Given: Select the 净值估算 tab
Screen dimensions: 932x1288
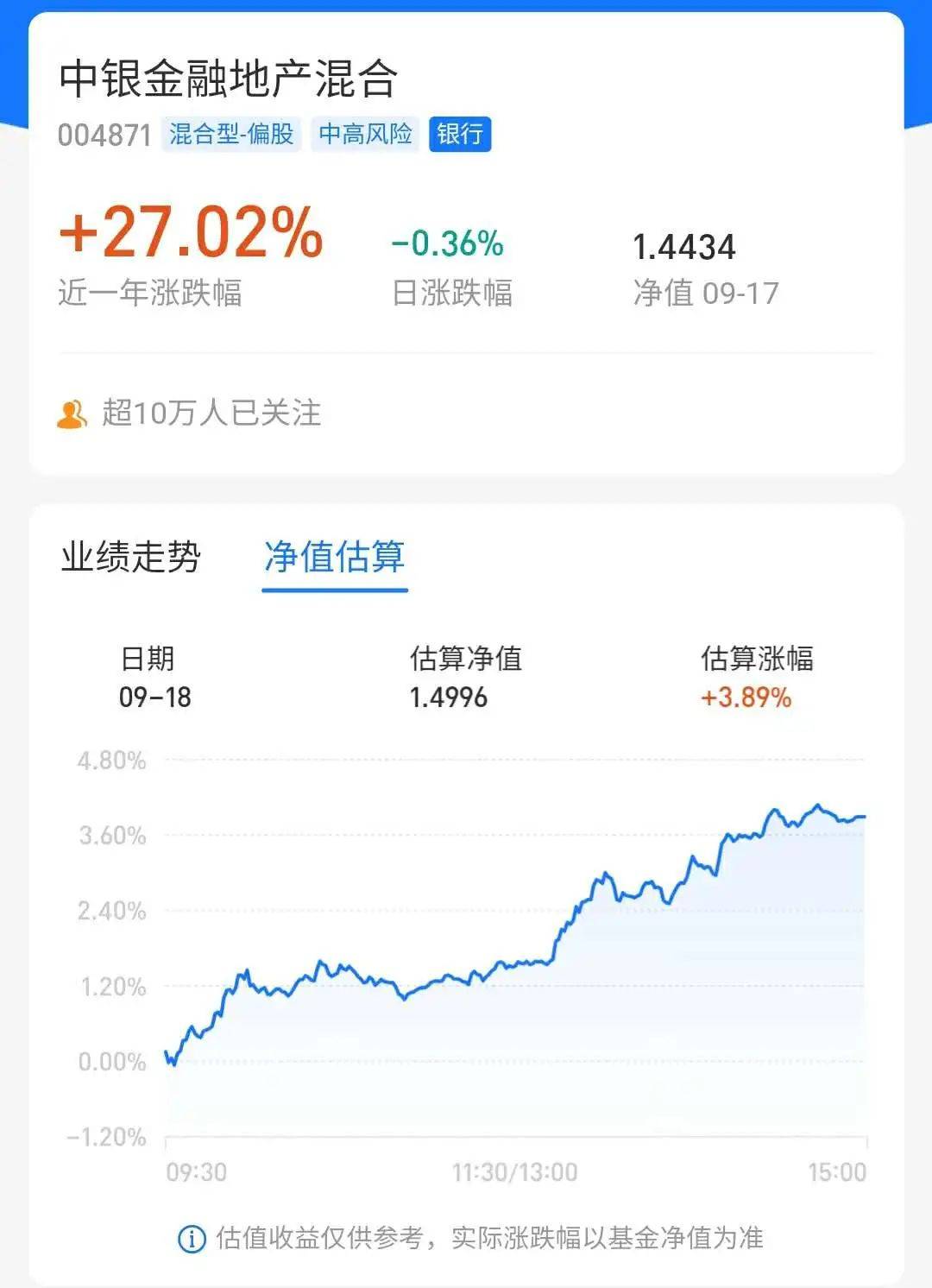Looking at the screenshot, I should click(x=335, y=558).
